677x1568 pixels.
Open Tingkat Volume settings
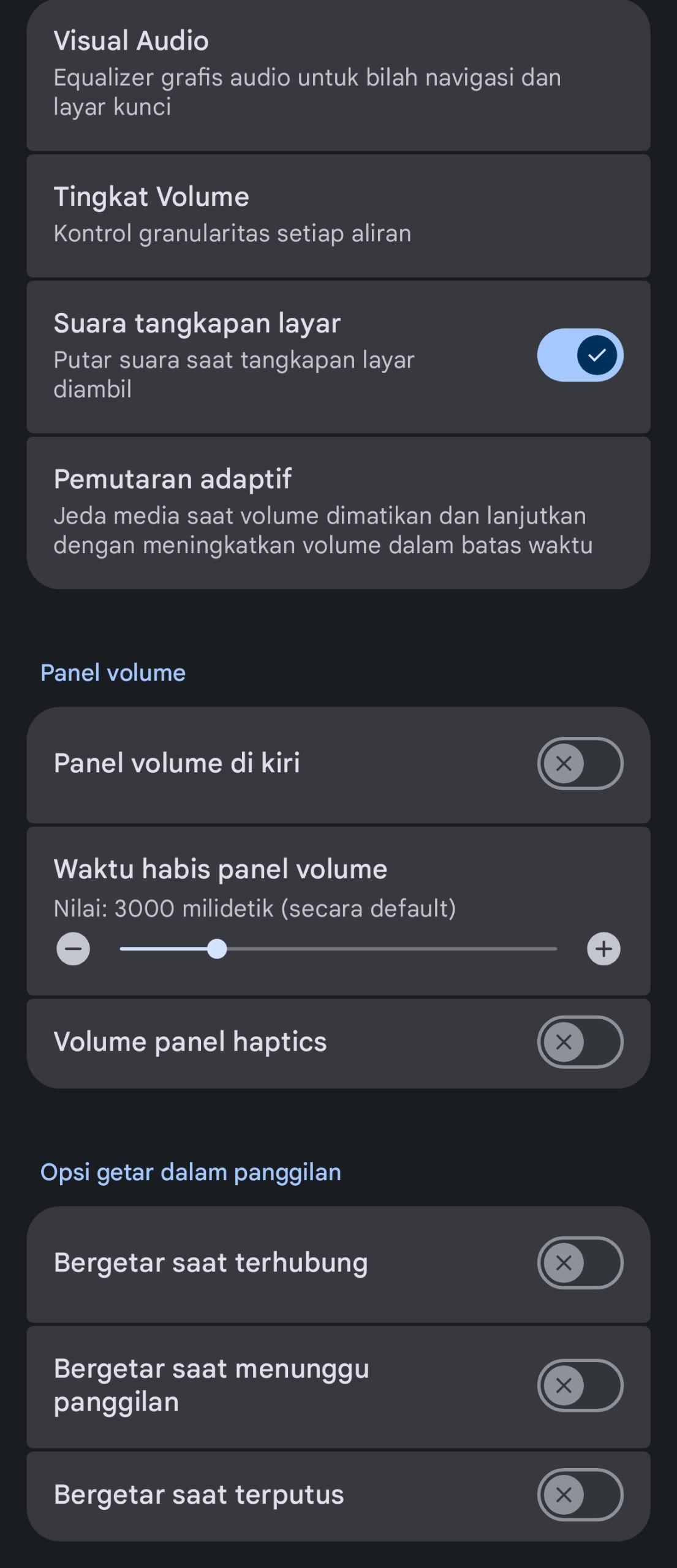[338, 215]
